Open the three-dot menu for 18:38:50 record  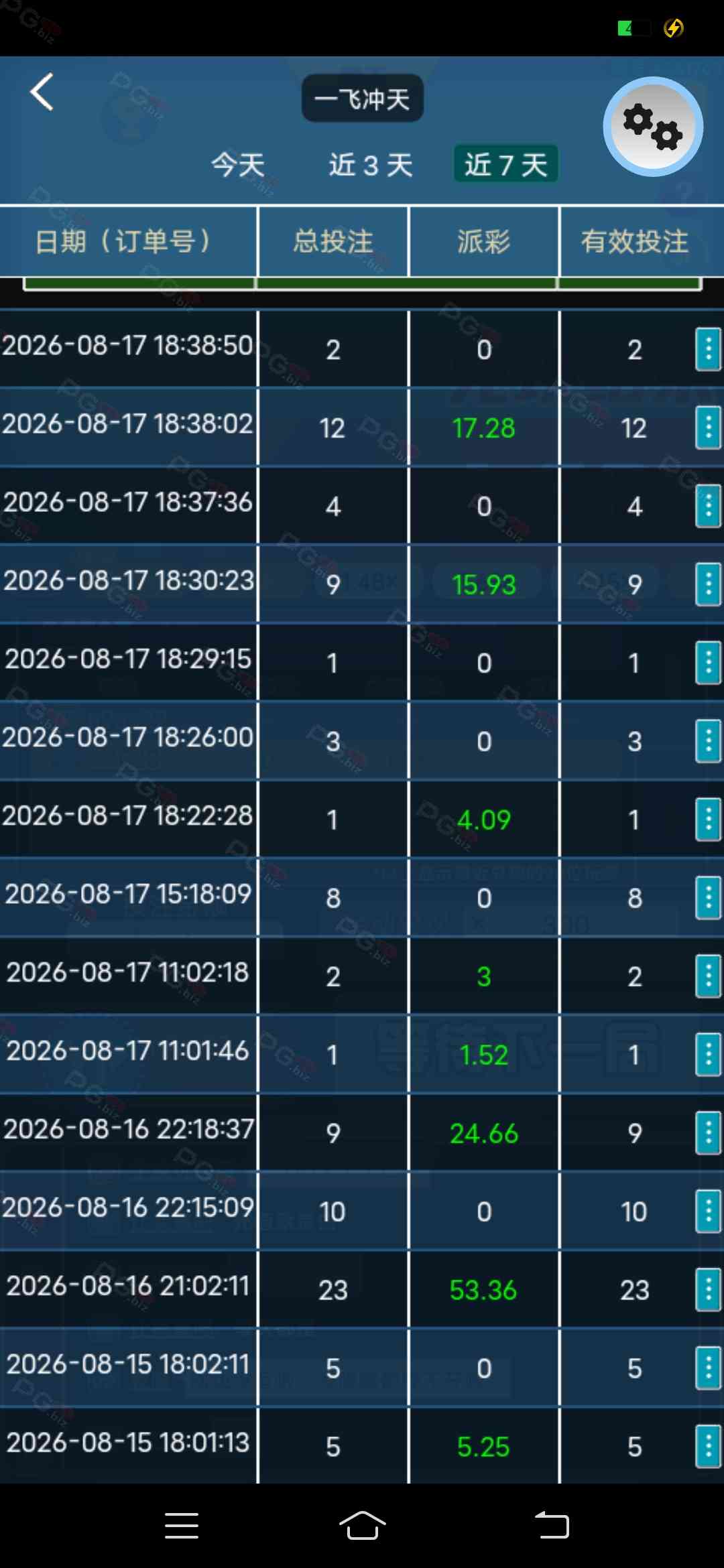708,349
